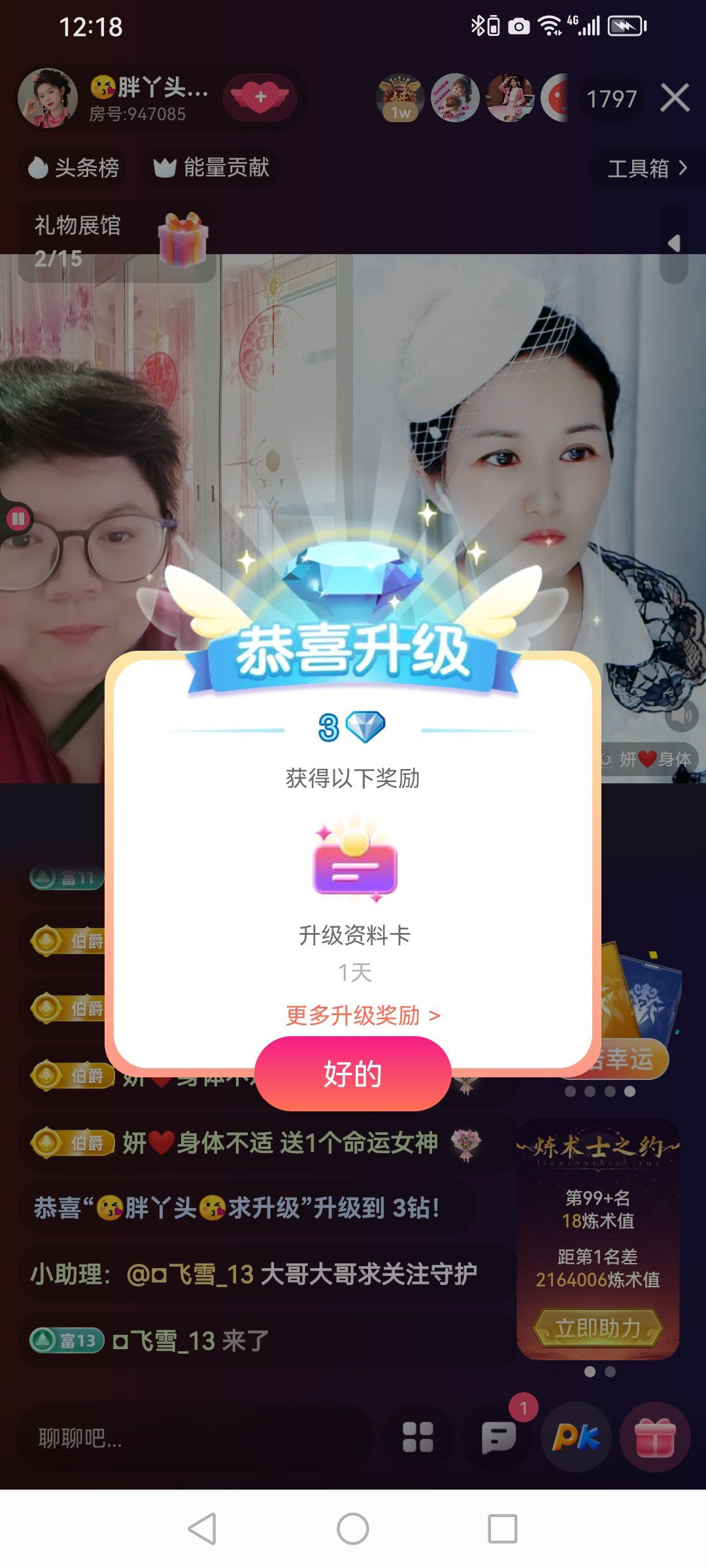Close the live room with the X icon

(x=675, y=99)
